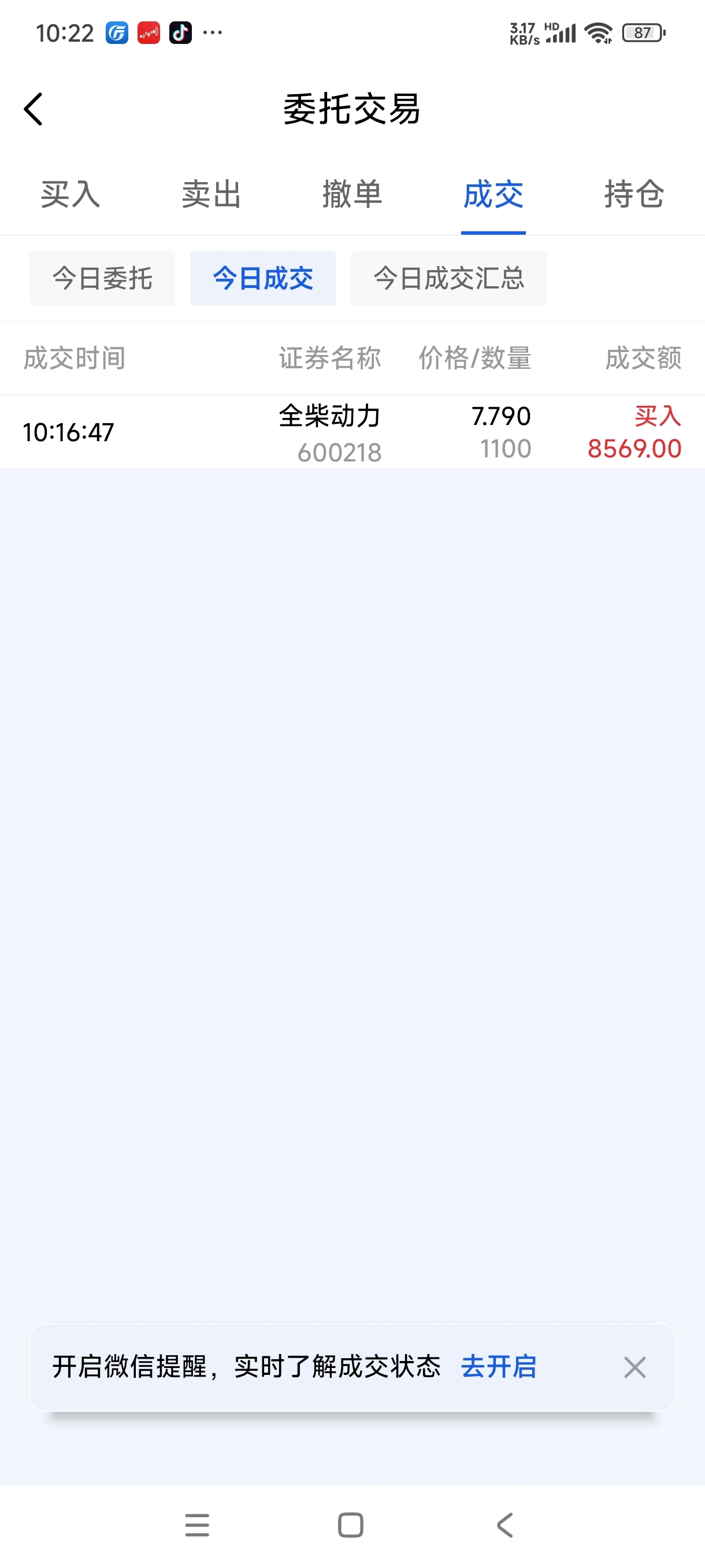Switch to the 买入 tab

70,195
